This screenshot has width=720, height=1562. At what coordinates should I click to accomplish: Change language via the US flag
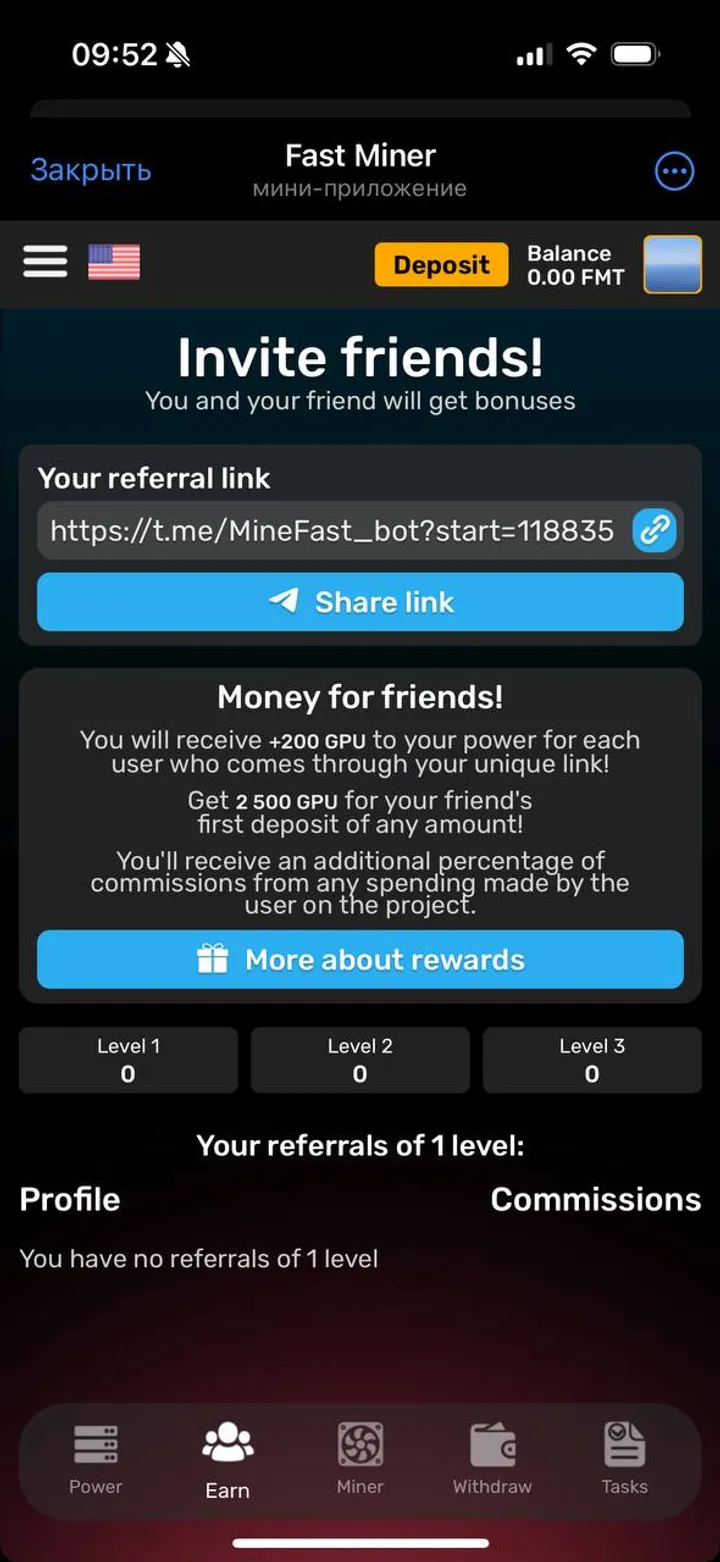114,262
